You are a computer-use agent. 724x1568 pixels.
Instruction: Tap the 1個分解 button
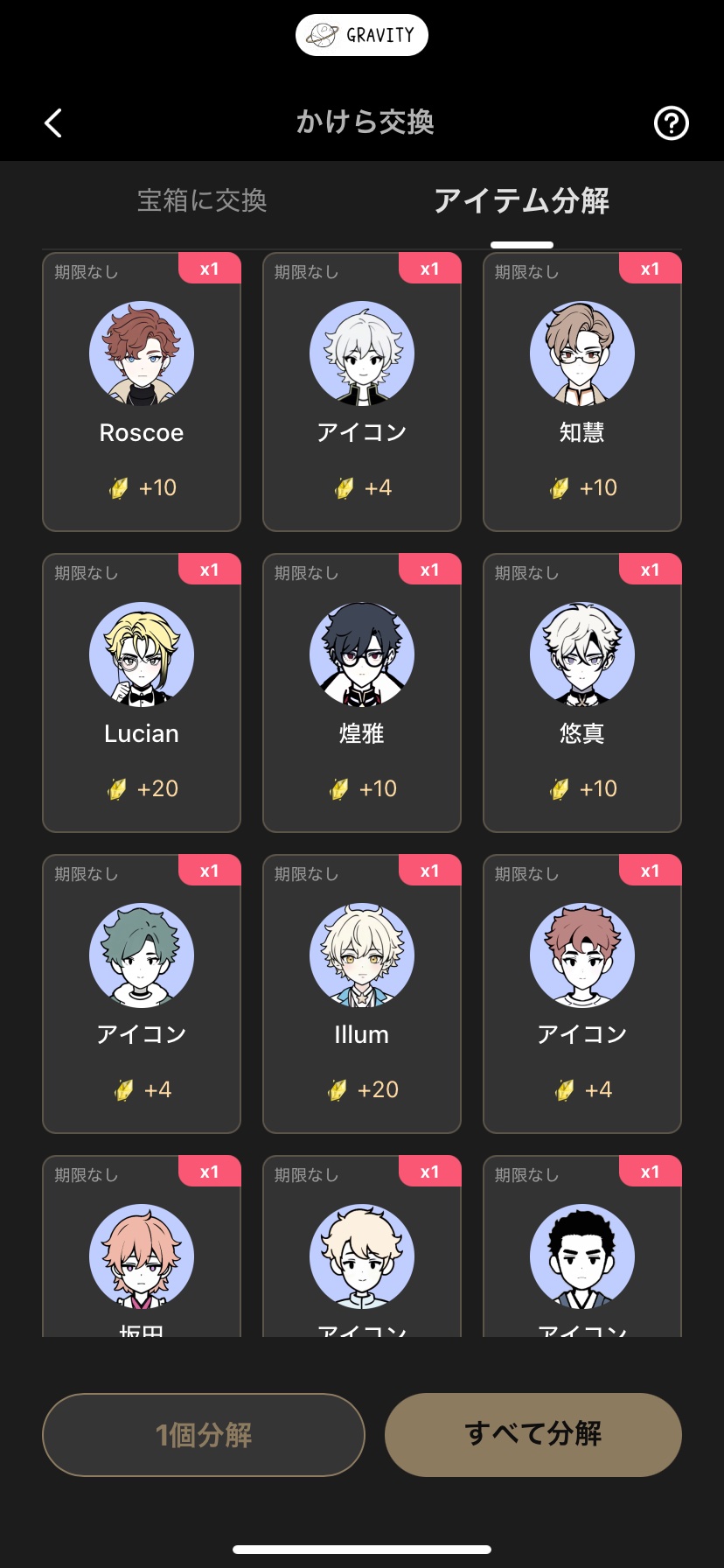tap(204, 1435)
